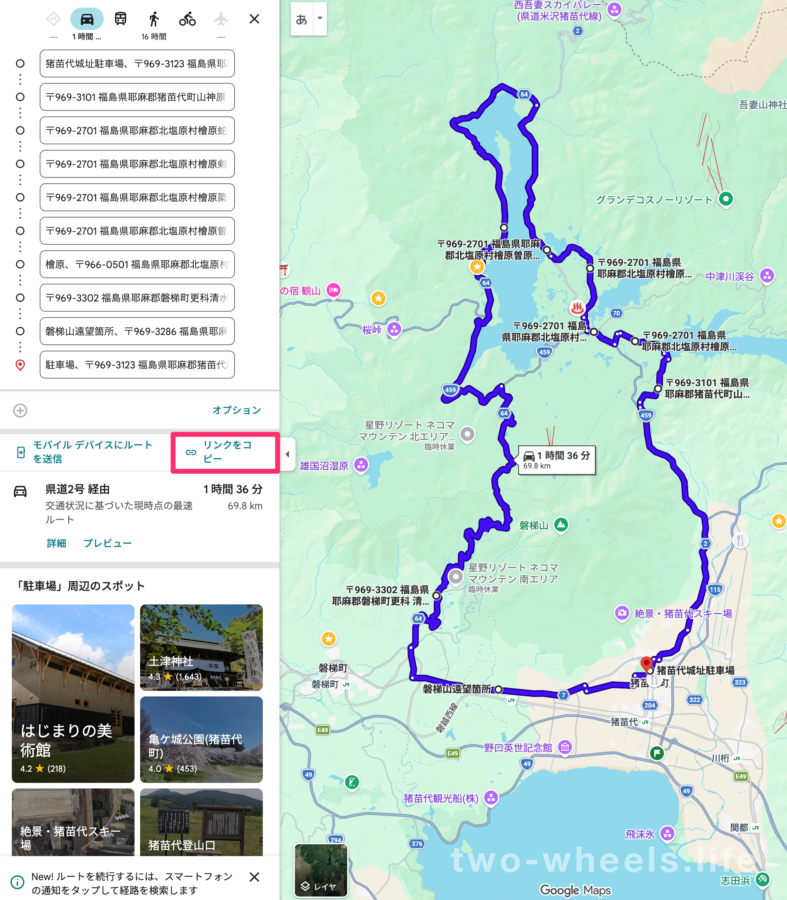Switch to transit travel mode
787x900 pixels.
(121, 19)
